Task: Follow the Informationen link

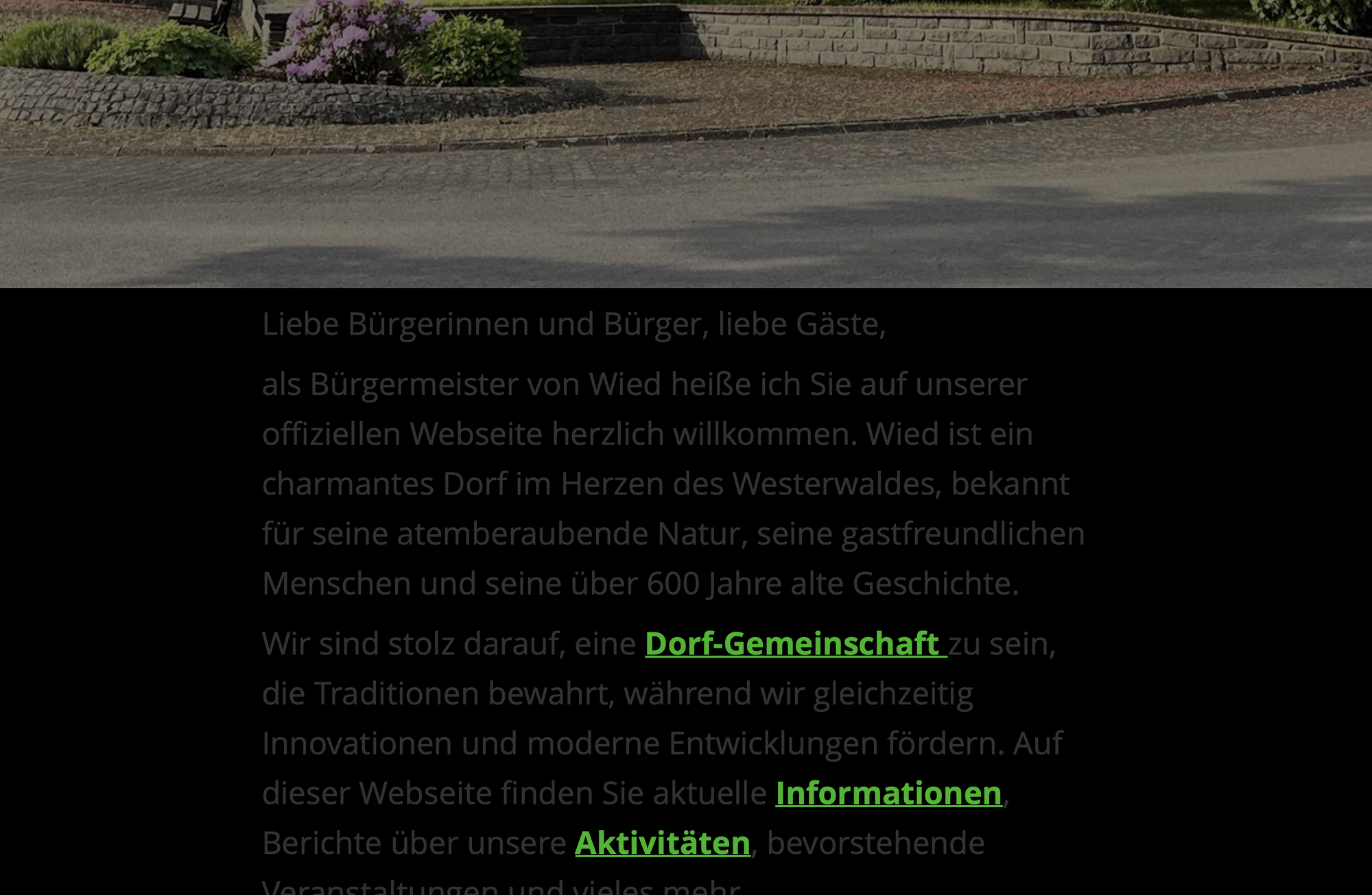Action: point(888,793)
